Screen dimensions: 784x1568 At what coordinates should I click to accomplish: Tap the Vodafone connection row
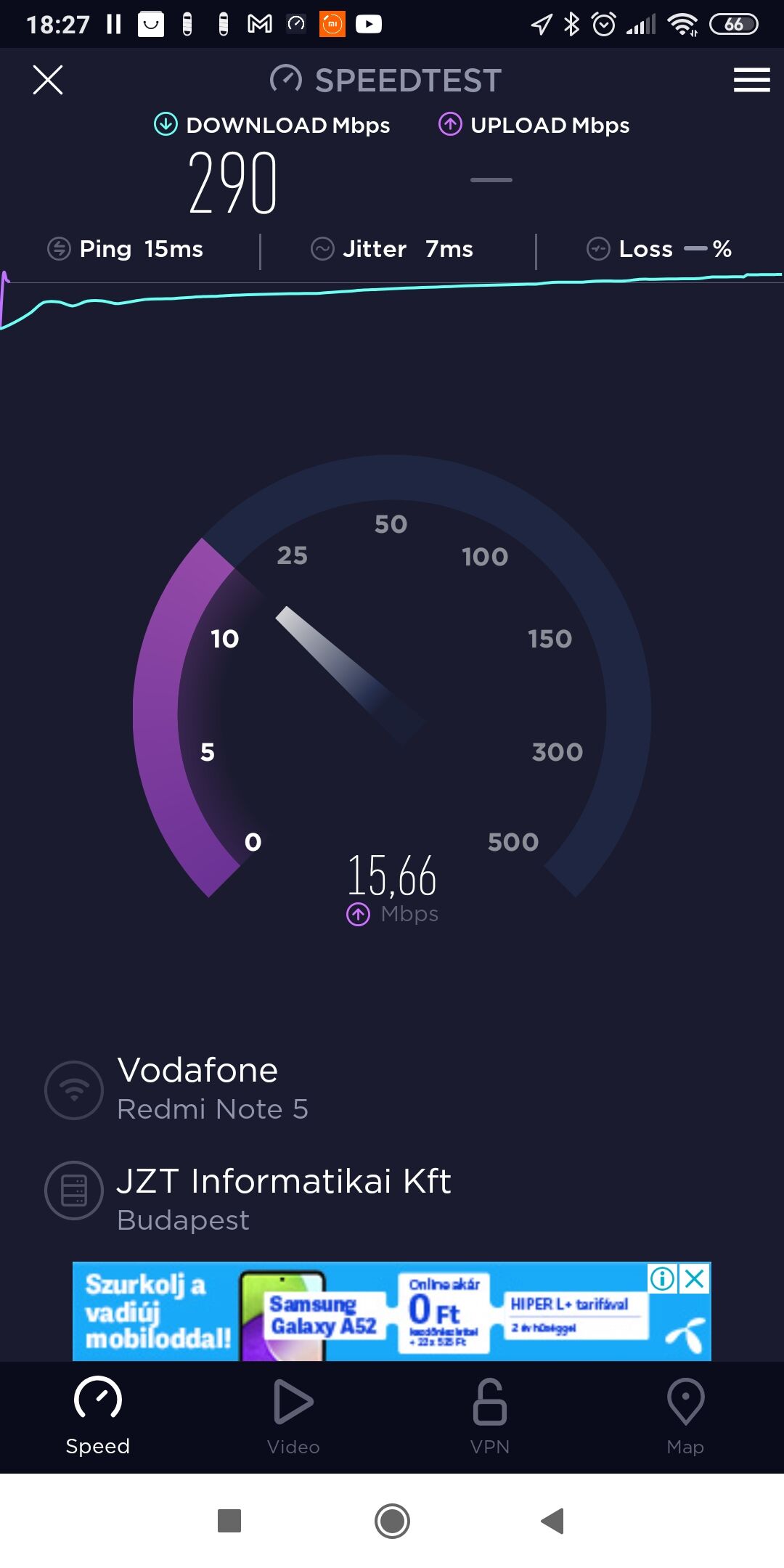click(x=392, y=1088)
